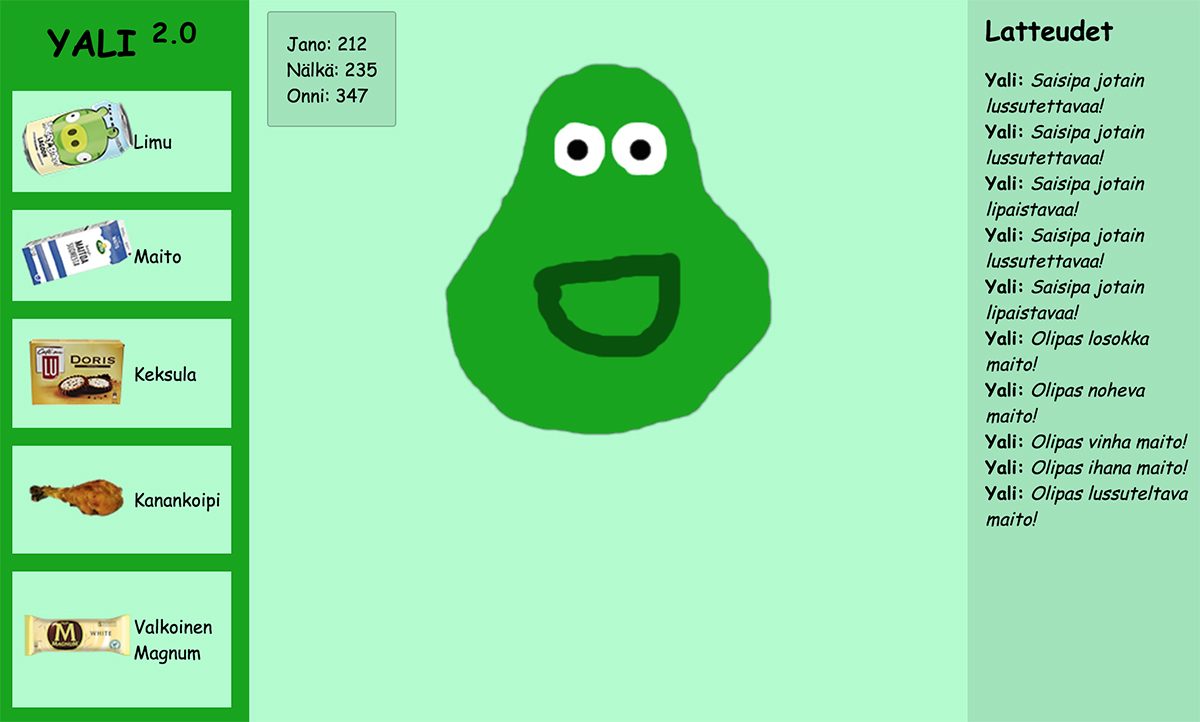Feed Yali the Maito milk carton
Viewport: 1200px width, 722px height.
(x=121, y=256)
